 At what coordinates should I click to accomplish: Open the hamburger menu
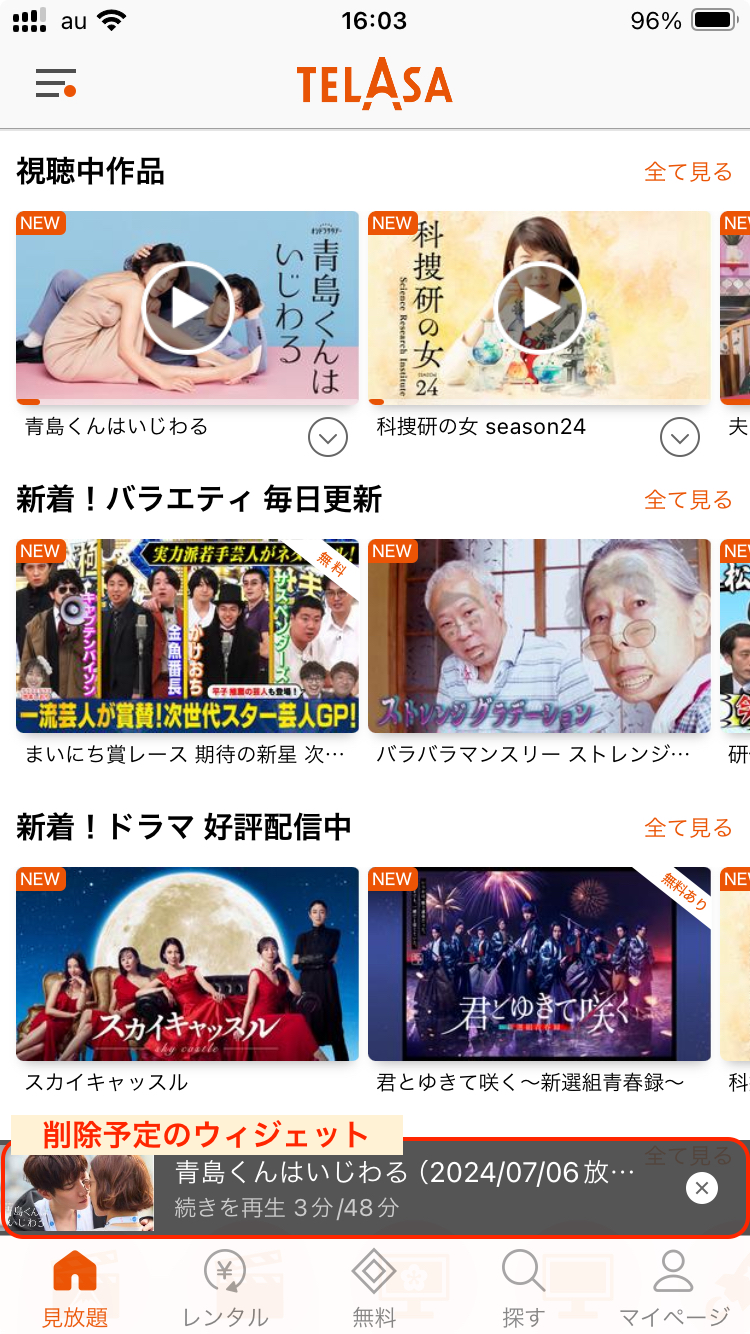[56, 84]
